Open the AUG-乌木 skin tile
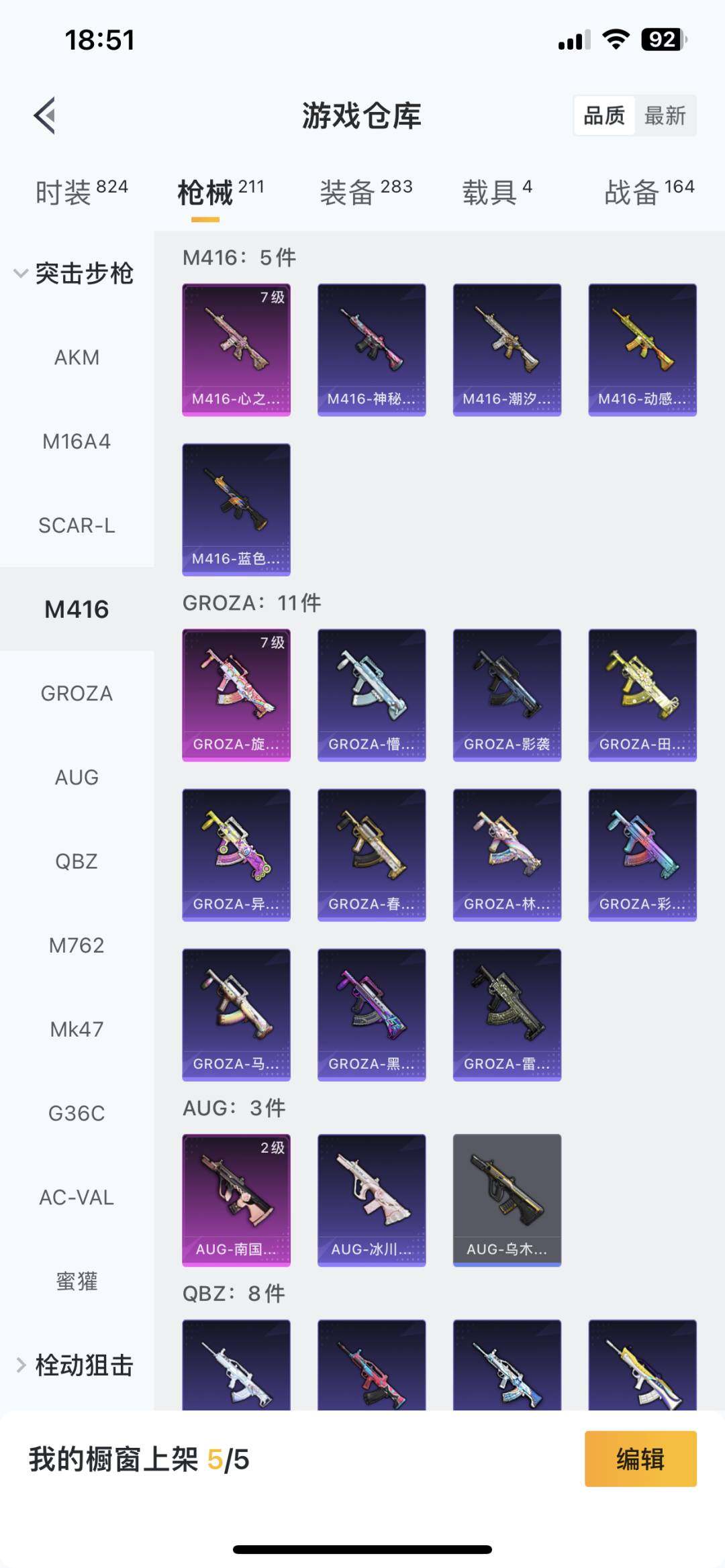 [x=507, y=1200]
